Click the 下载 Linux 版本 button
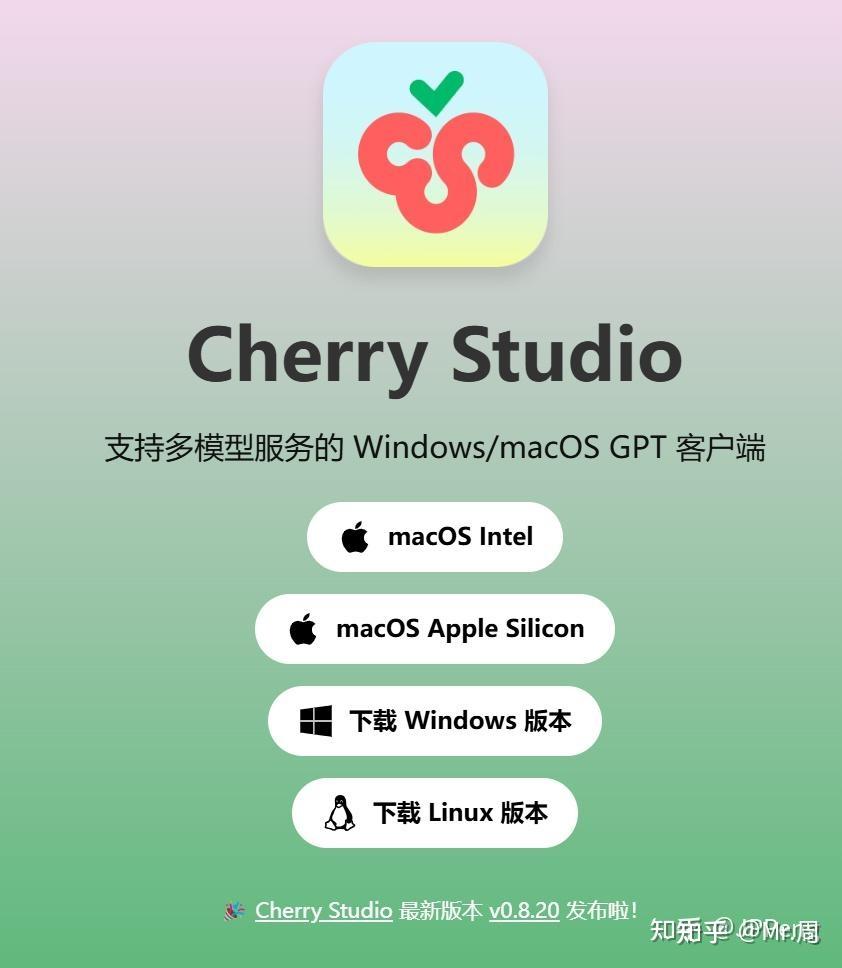The height and width of the screenshot is (968, 842). (434, 812)
